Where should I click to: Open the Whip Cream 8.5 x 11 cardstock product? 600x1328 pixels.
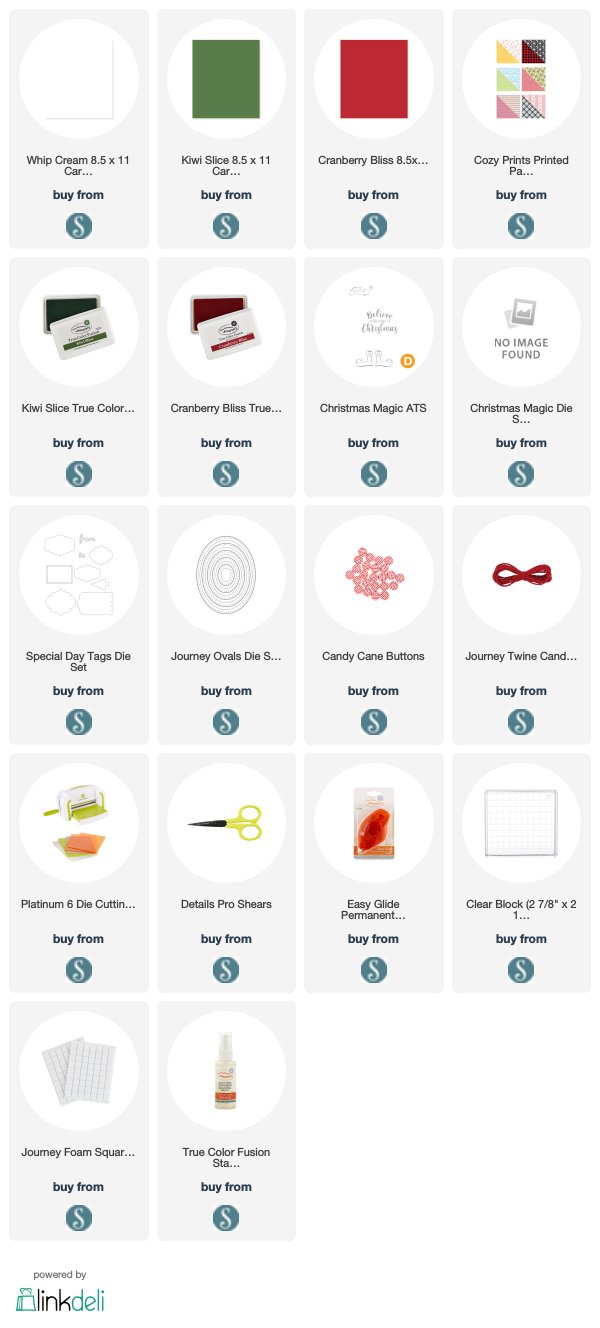coord(79,129)
